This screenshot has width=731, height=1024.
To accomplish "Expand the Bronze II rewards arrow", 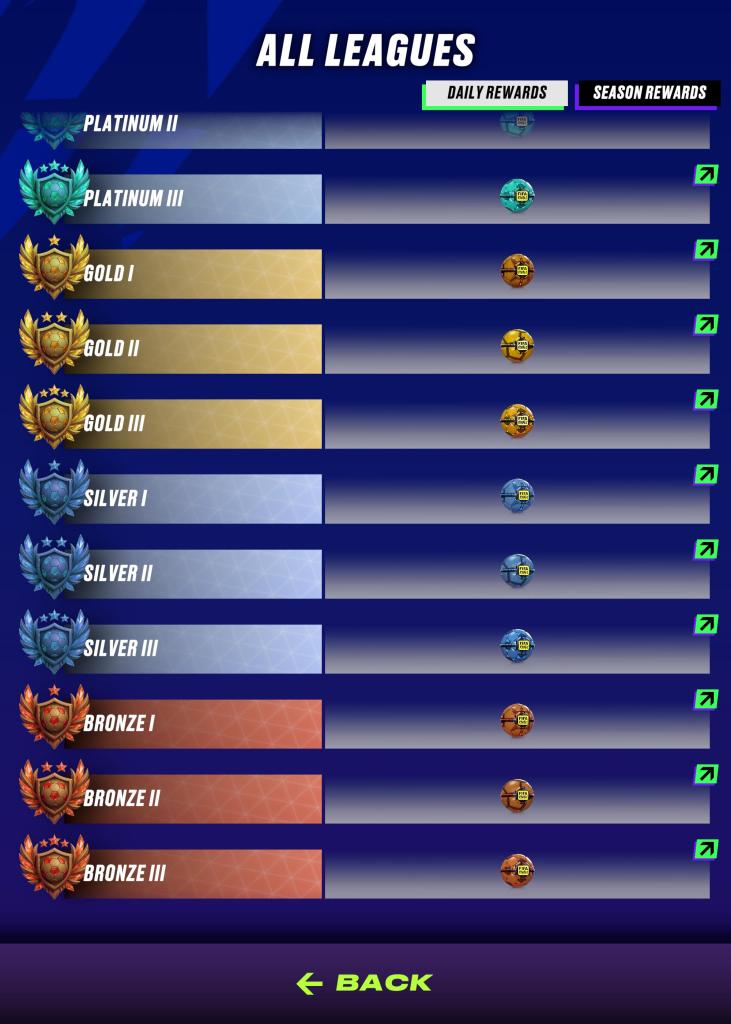I will click(706, 774).
